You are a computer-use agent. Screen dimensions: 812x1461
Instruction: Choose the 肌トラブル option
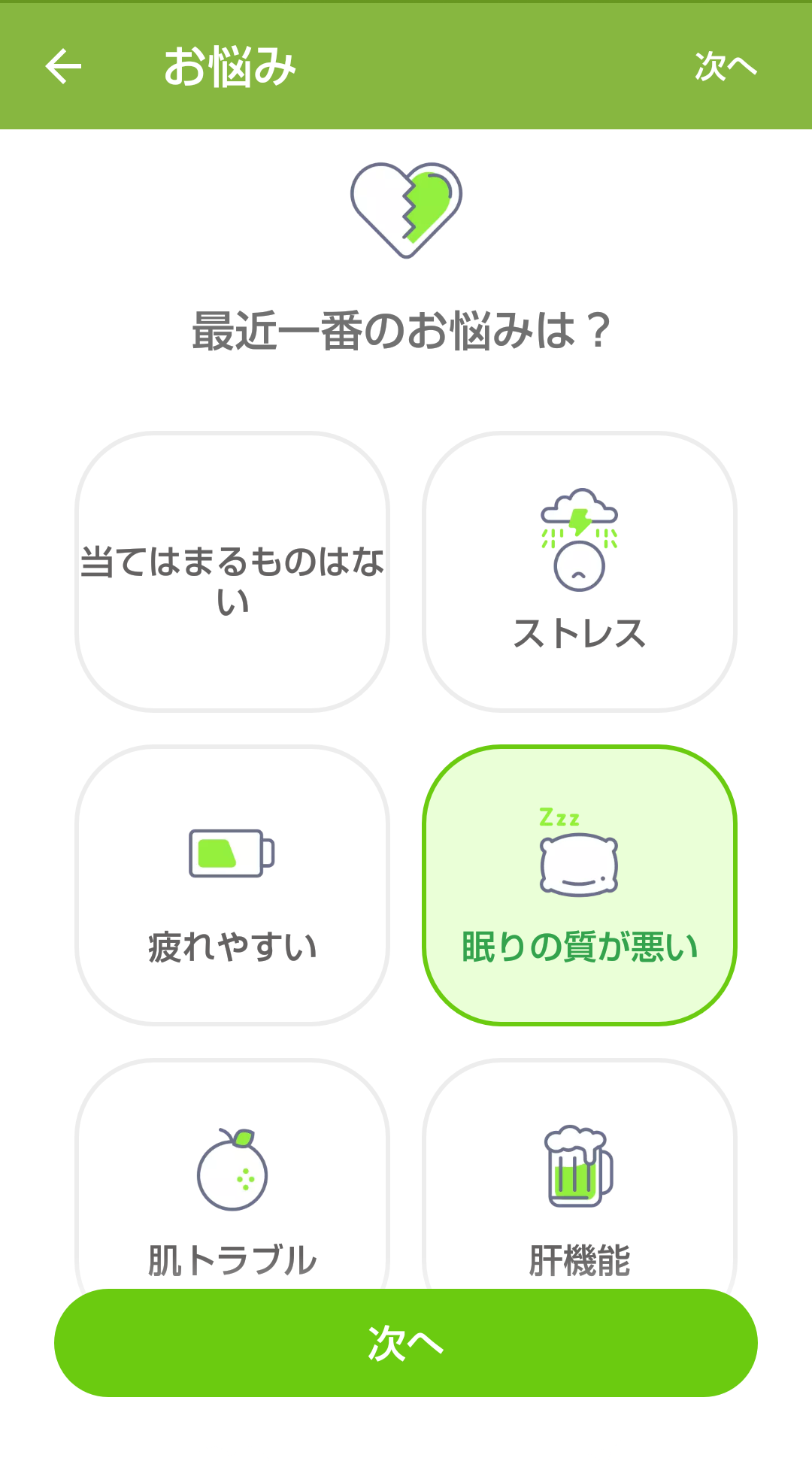point(232,1173)
